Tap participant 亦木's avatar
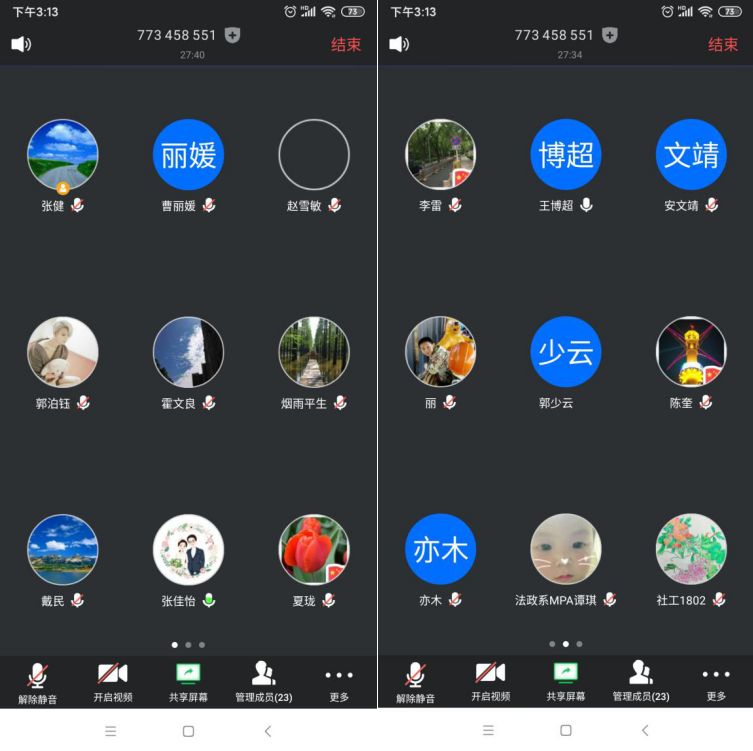This screenshot has height=751, width=753. pos(440,550)
